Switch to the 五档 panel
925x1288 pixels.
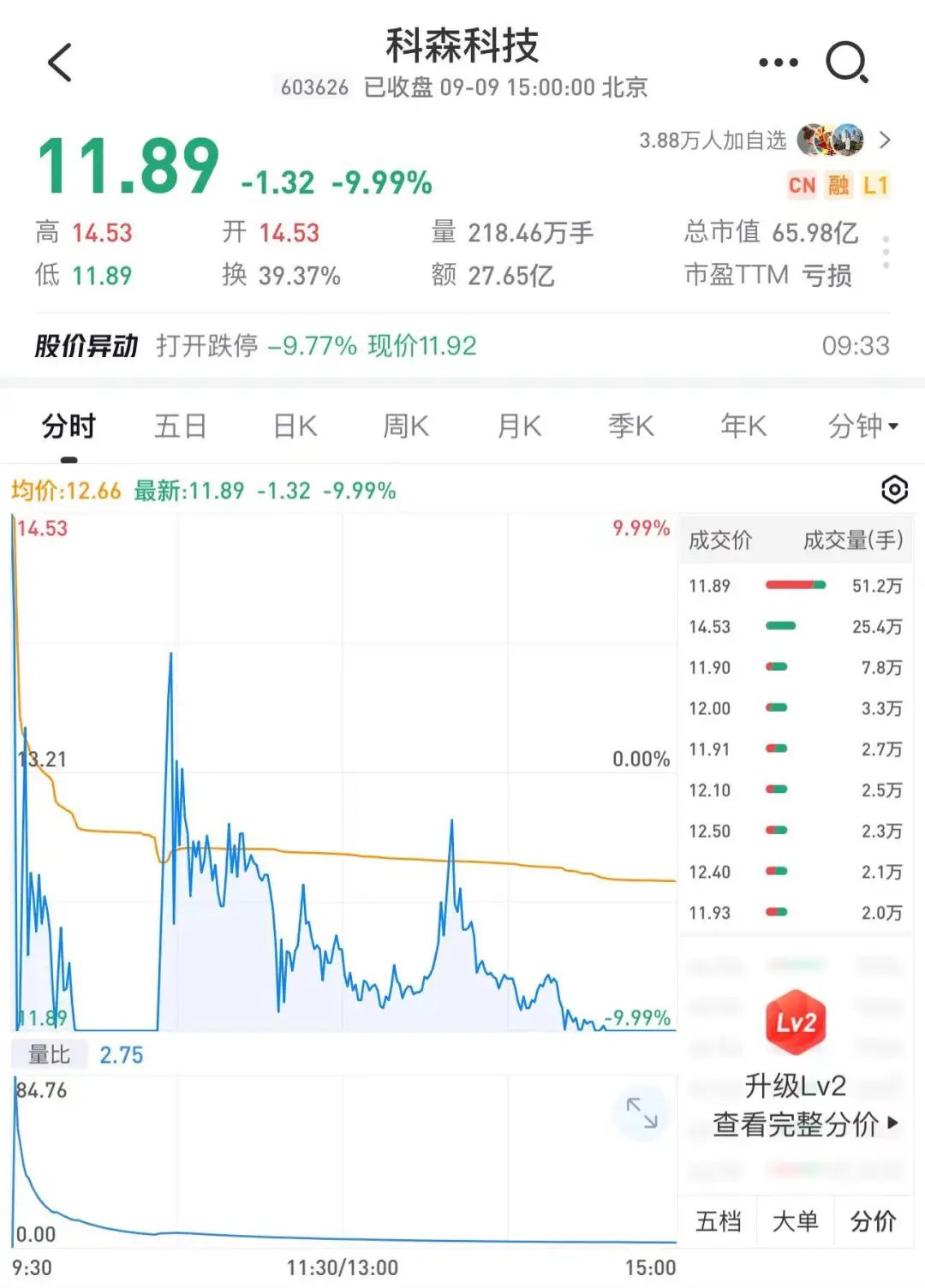pyautogui.click(x=718, y=1221)
